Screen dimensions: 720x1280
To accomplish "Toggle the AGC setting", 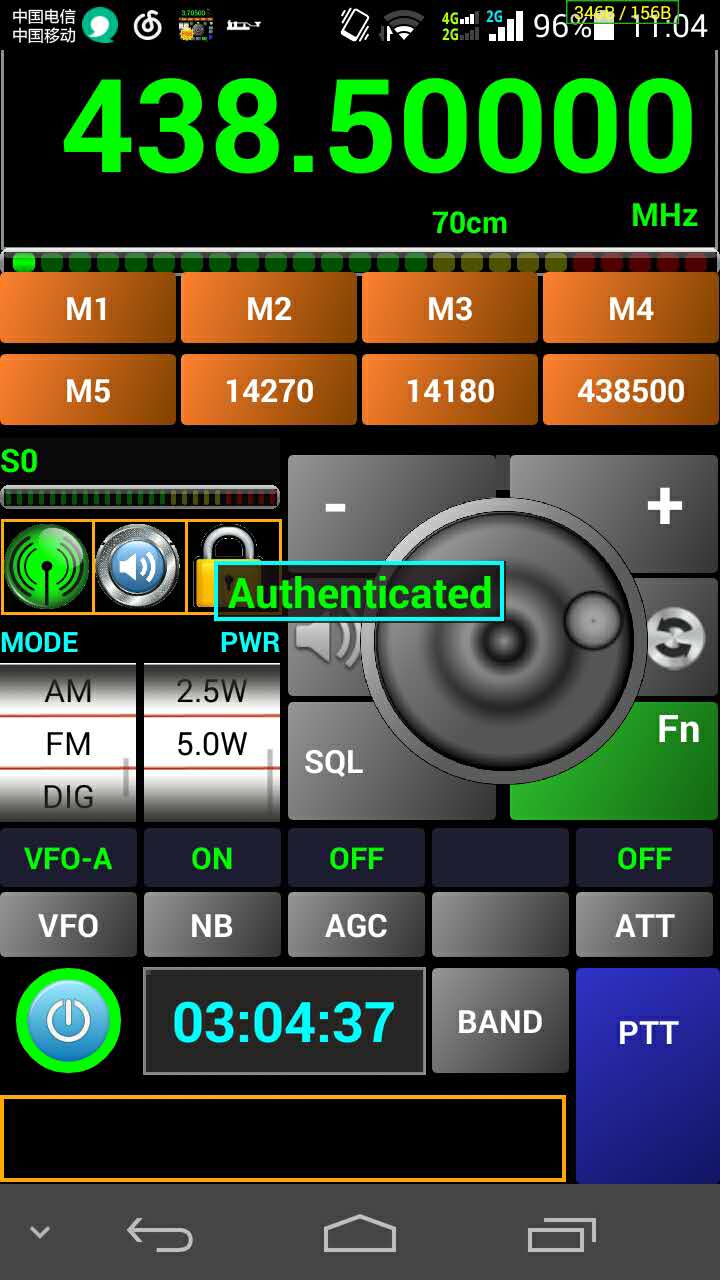I will pyautogui.click(x=356, y=925).
